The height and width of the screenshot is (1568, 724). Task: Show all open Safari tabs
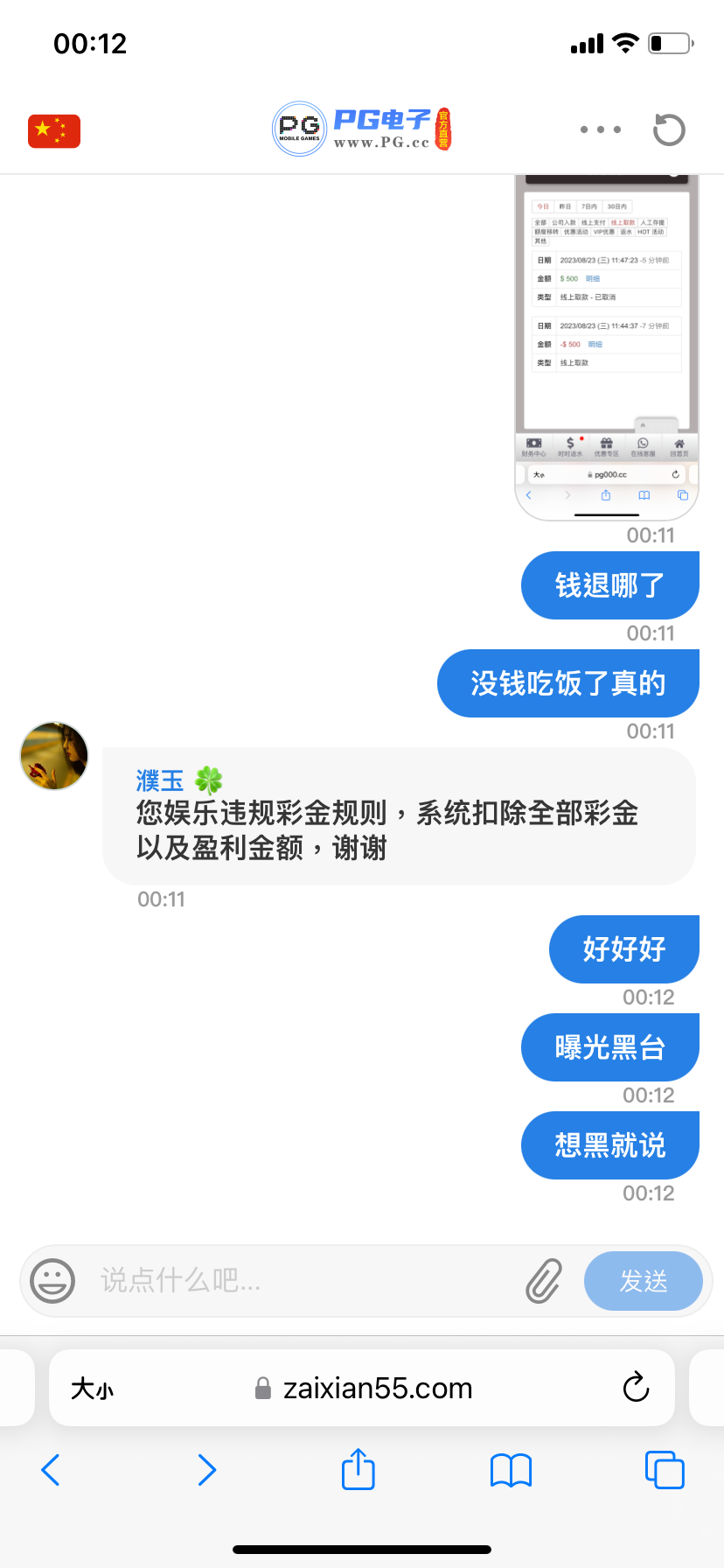(x=665, y=1470)
